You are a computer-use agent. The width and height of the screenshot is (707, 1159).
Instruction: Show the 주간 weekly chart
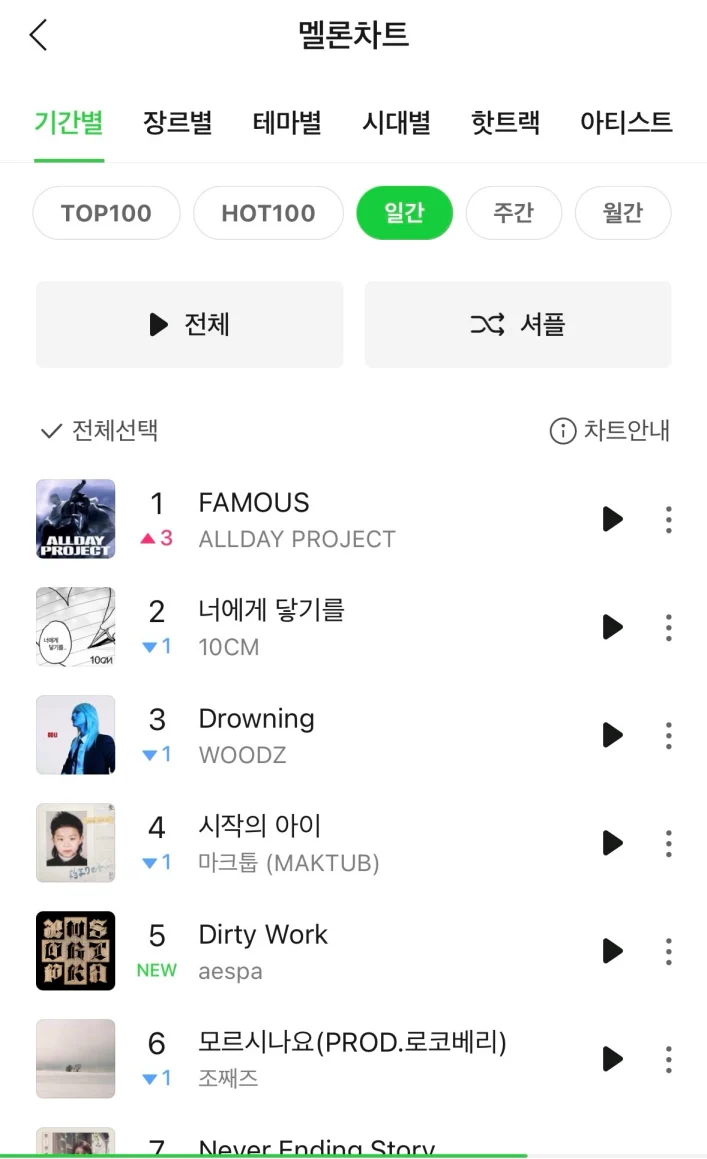click(513, 213)
